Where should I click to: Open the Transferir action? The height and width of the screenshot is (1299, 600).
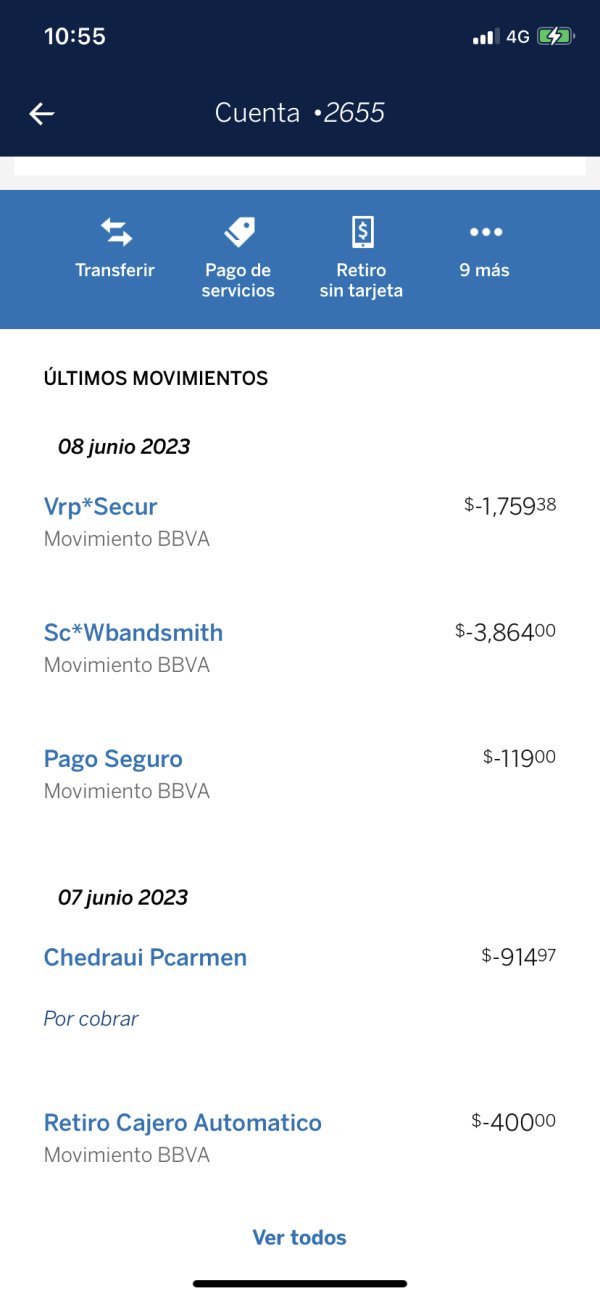tap(115, 248)
